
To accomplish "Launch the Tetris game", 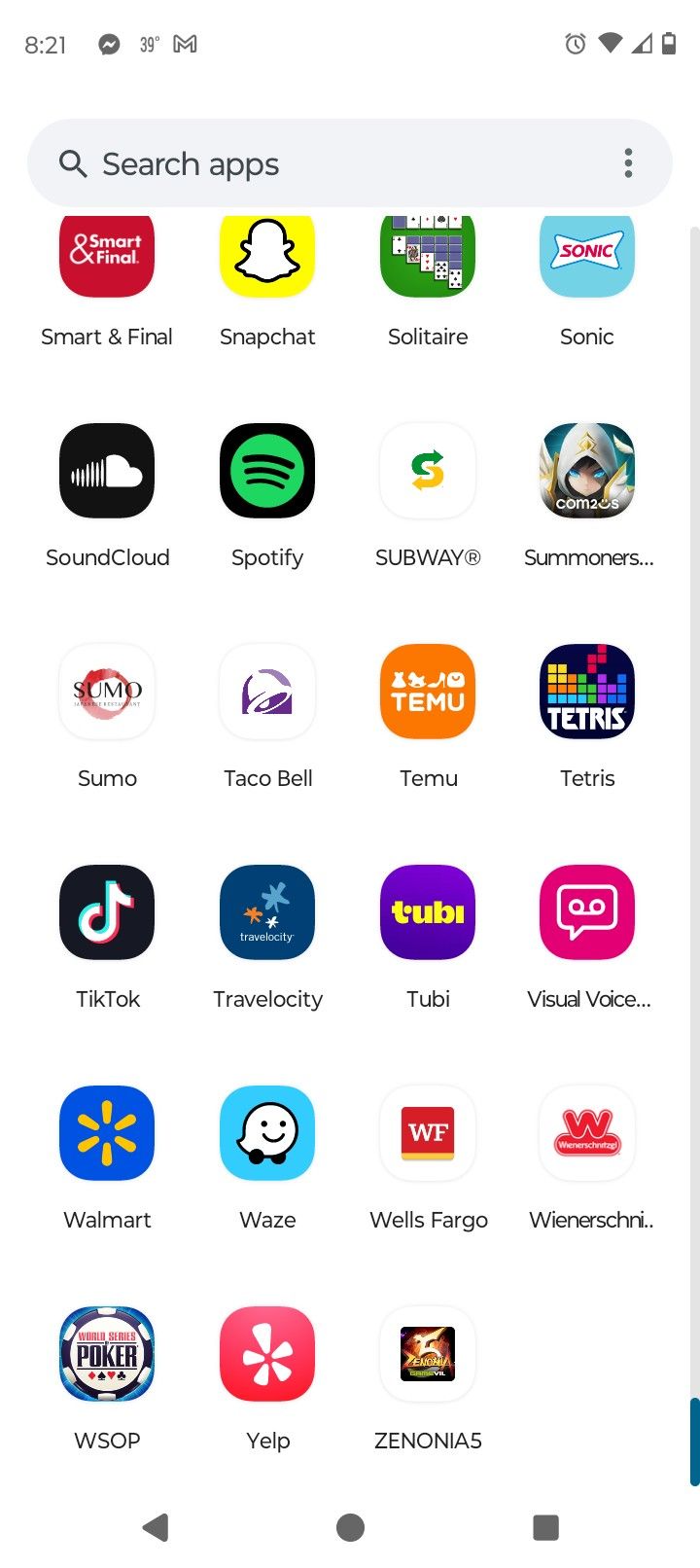I will (x=587, y=692).
